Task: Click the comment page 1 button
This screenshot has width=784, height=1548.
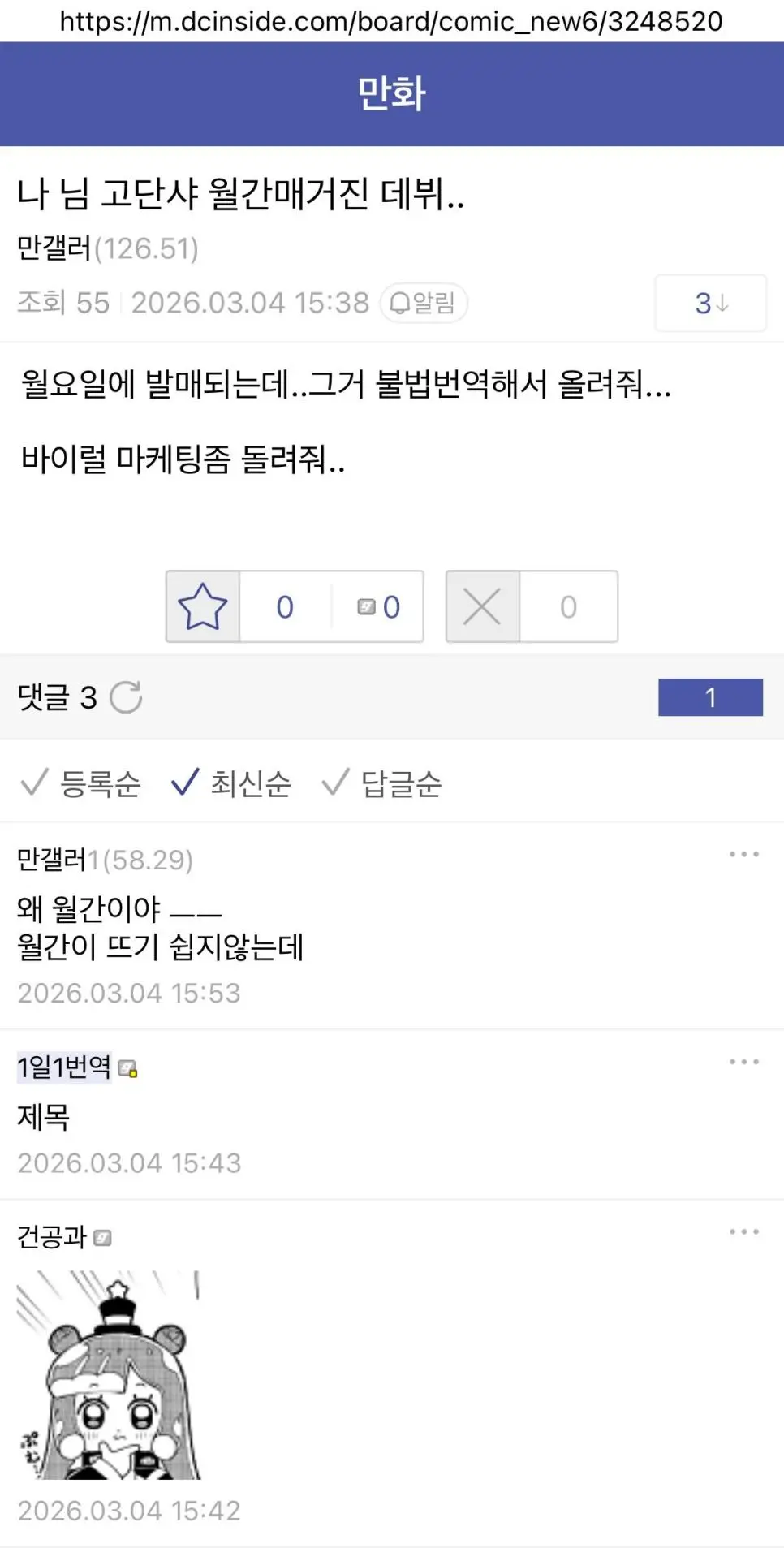Action: 710,697
